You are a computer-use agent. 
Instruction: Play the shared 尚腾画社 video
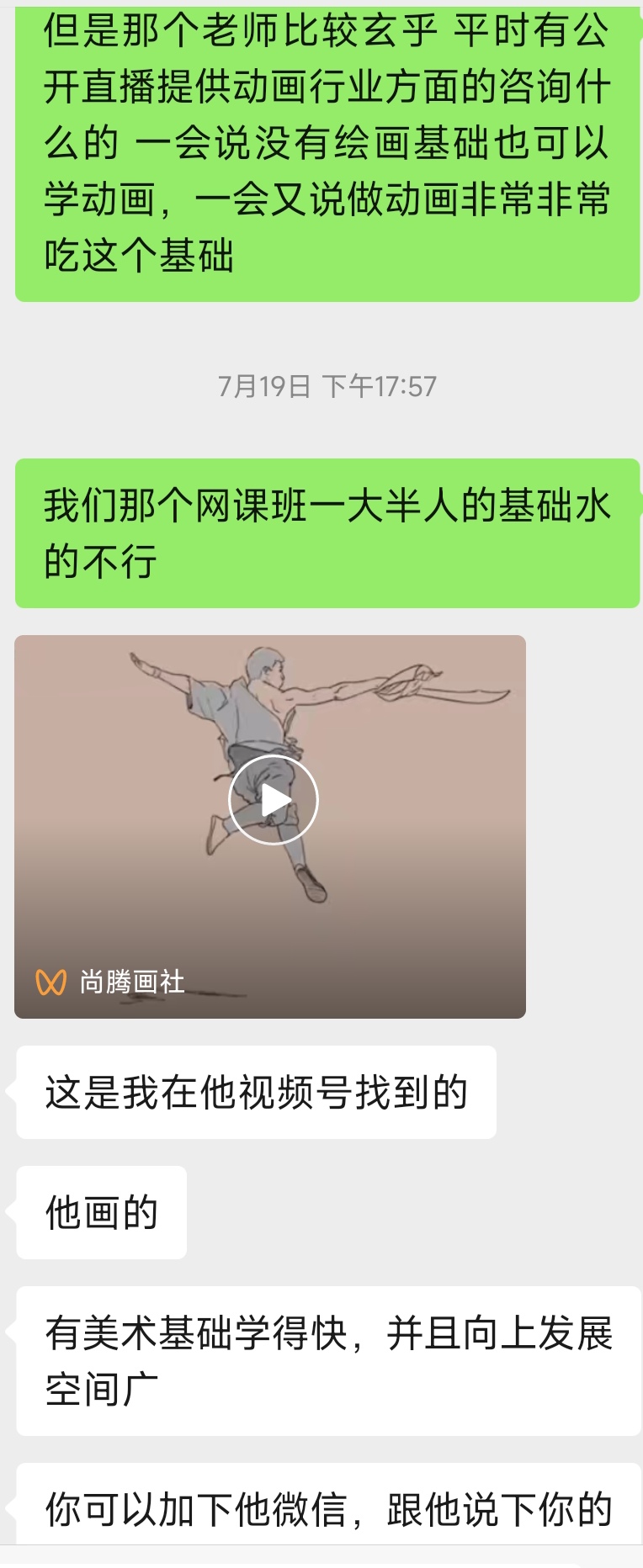273,800
